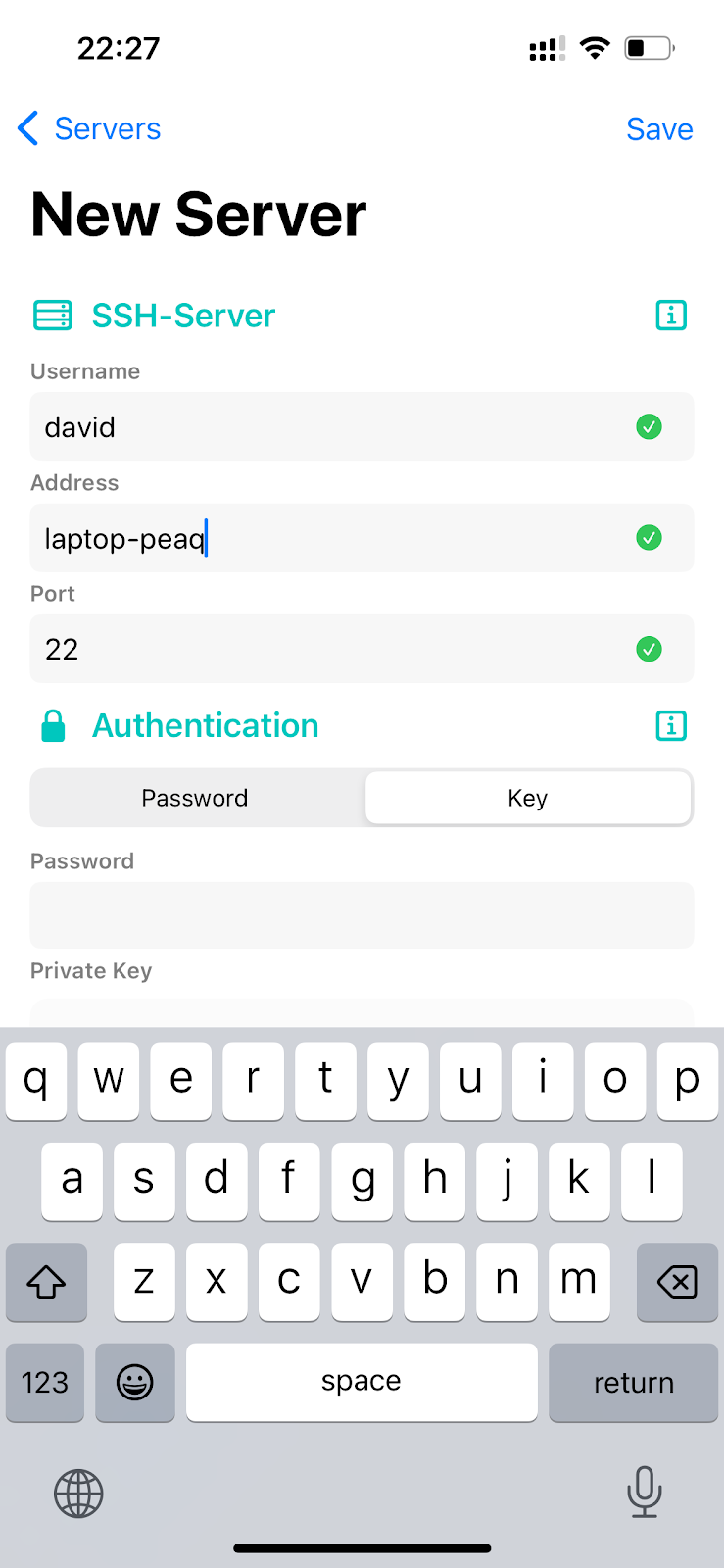Select the Key authentication segment

[x=528, y=798]
